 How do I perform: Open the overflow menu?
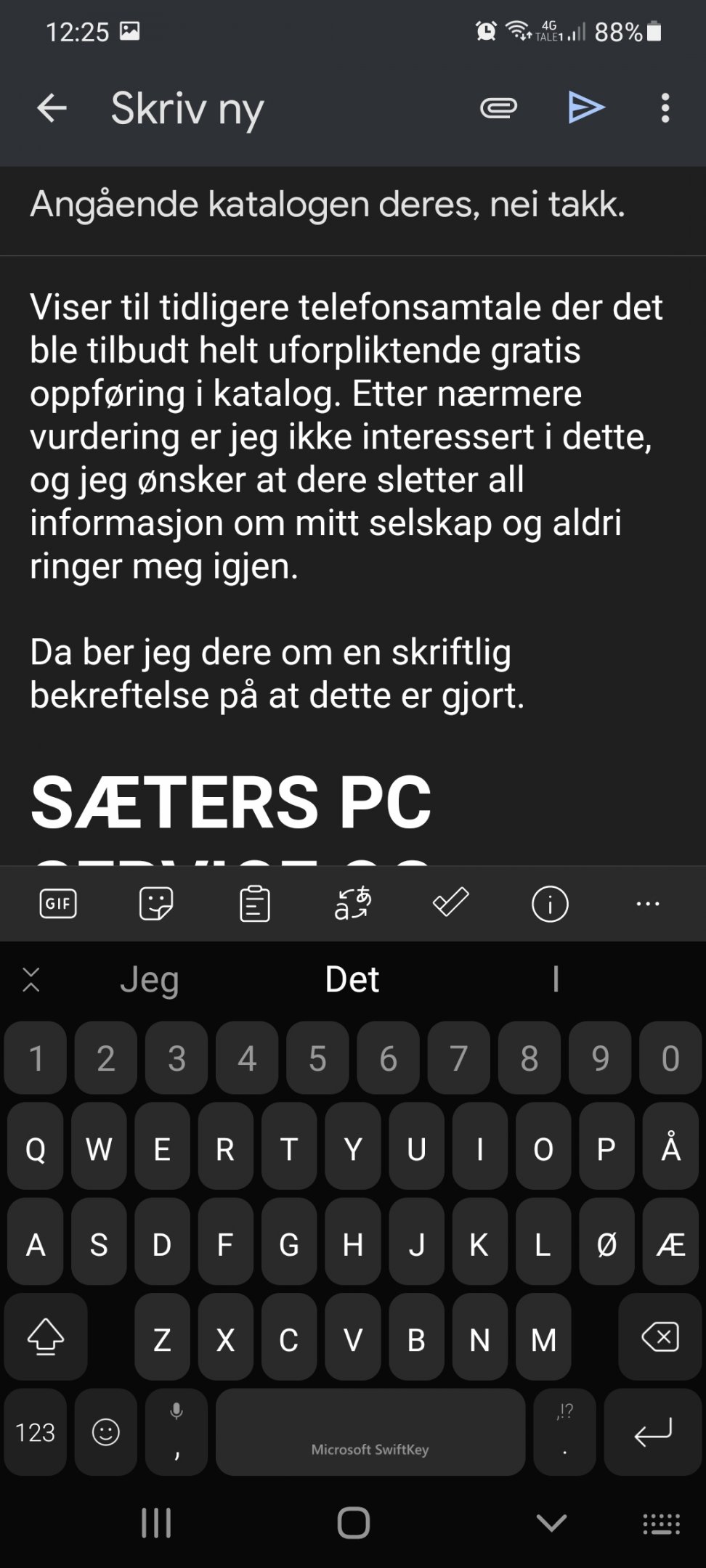click(665, 108)
